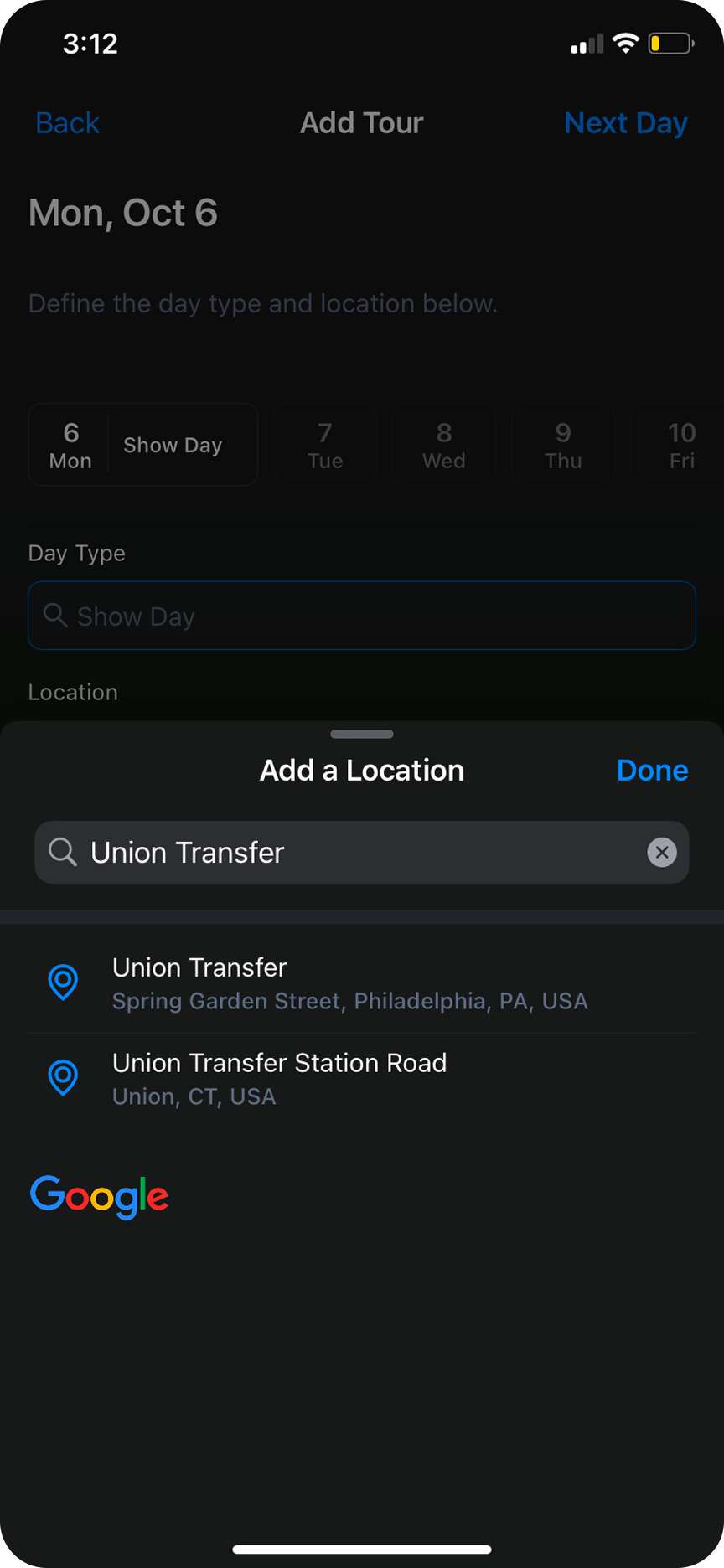Screen dimensions: 724x1568
Task: Tap Done on Add a Location sheet
Action: [652, 771]
